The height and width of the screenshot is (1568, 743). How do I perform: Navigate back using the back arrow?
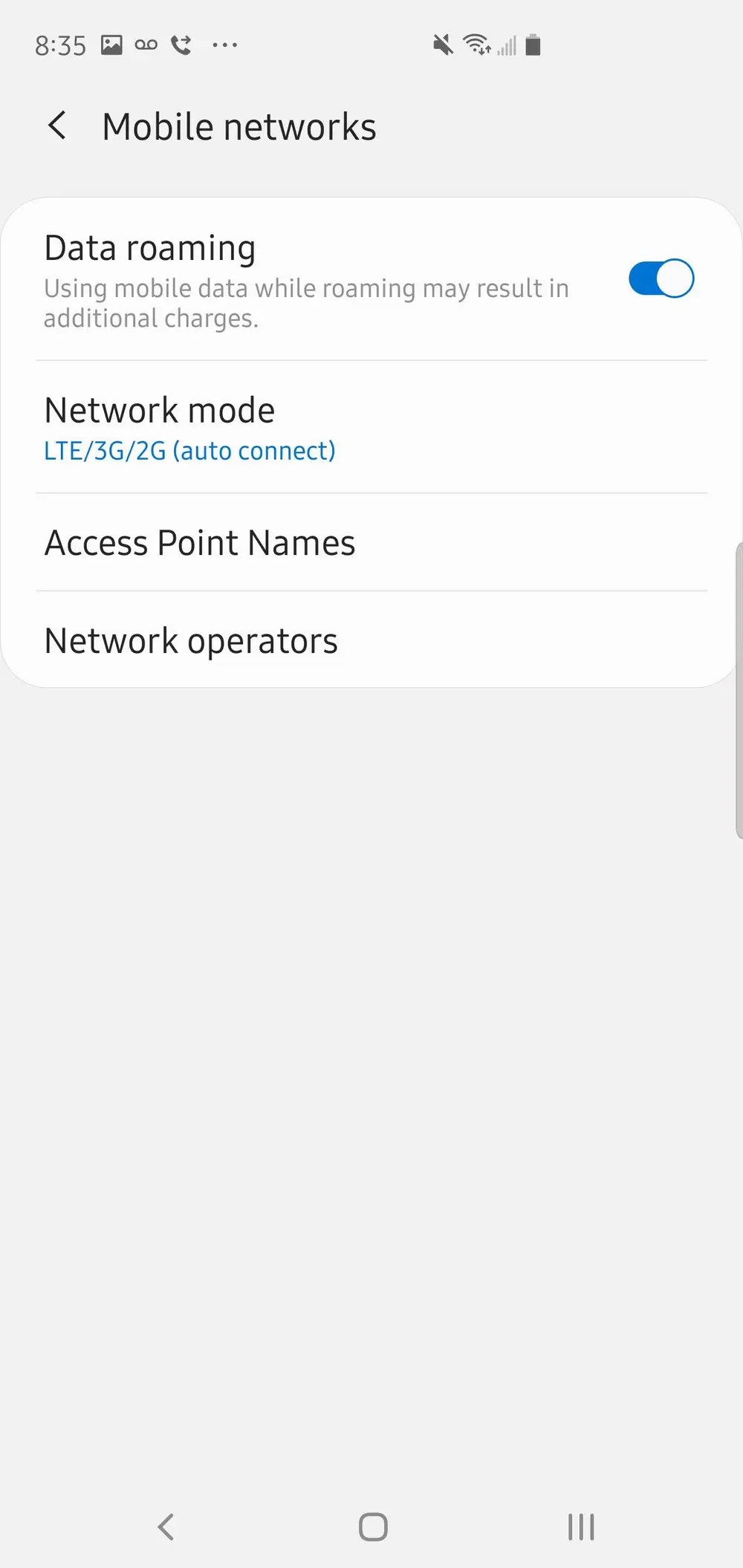[58, 126]
